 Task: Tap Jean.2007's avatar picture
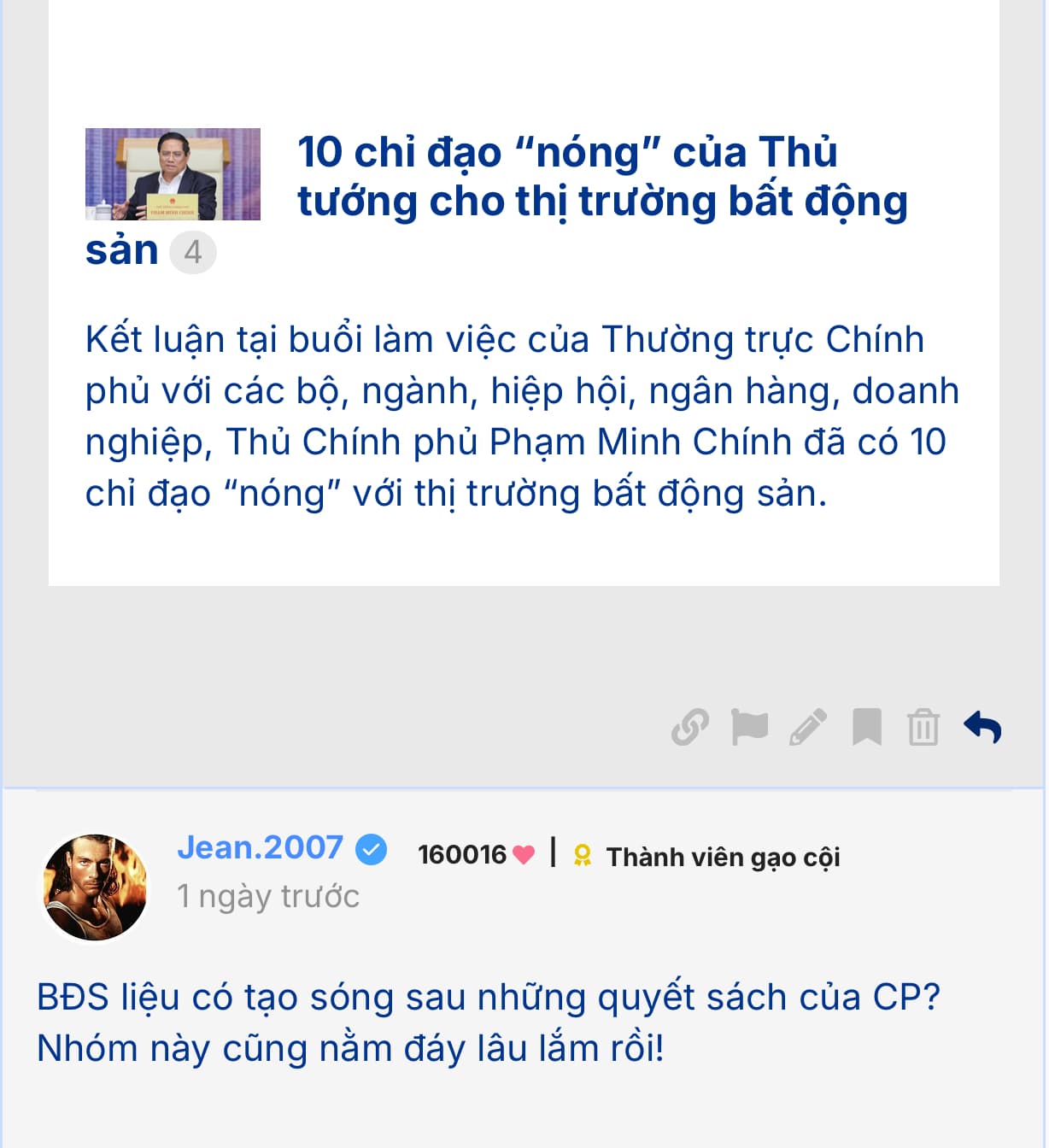click(95, 887)
